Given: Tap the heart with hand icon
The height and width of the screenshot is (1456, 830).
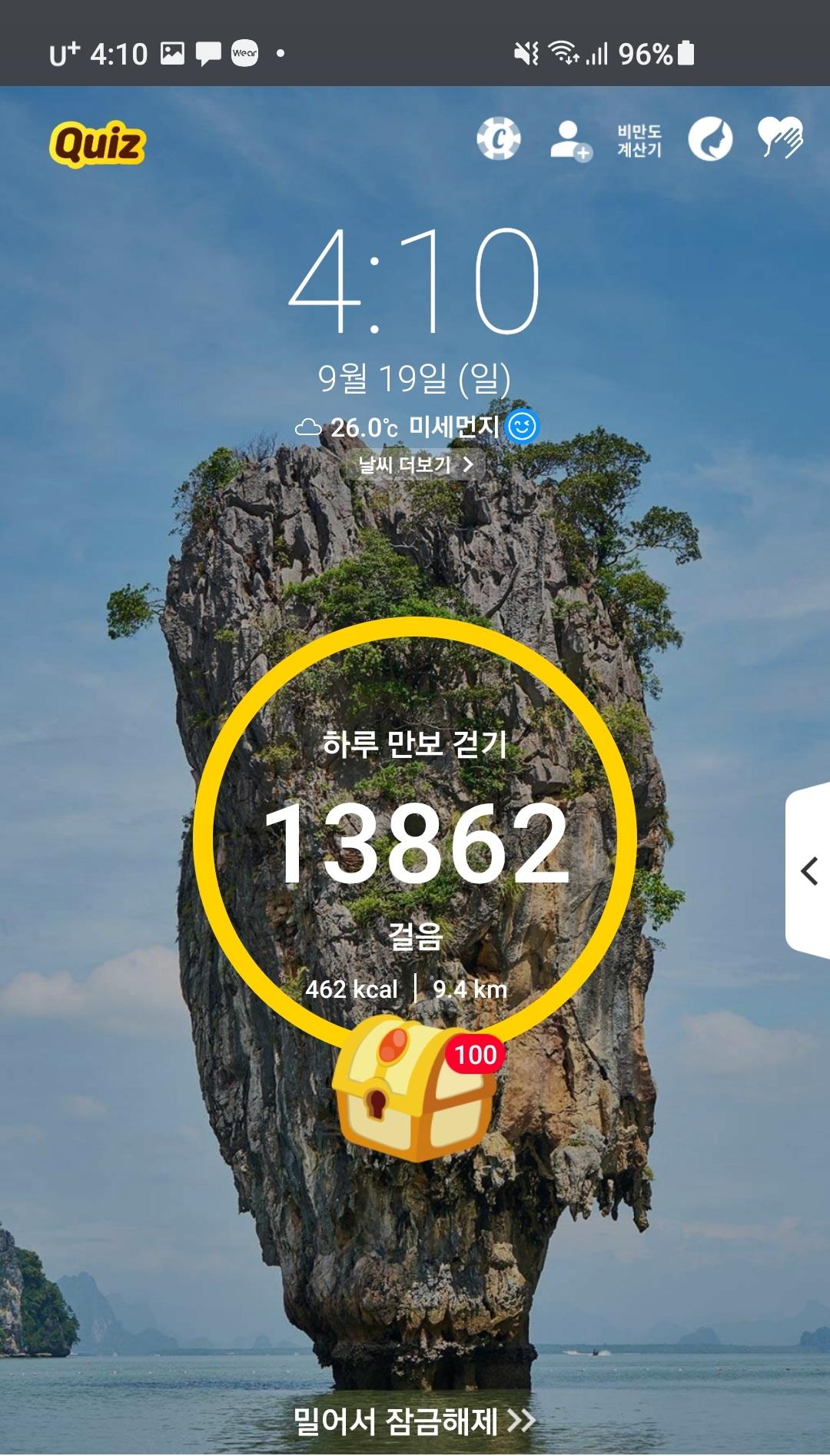Looking at the screenshot, I should (780, 138).
